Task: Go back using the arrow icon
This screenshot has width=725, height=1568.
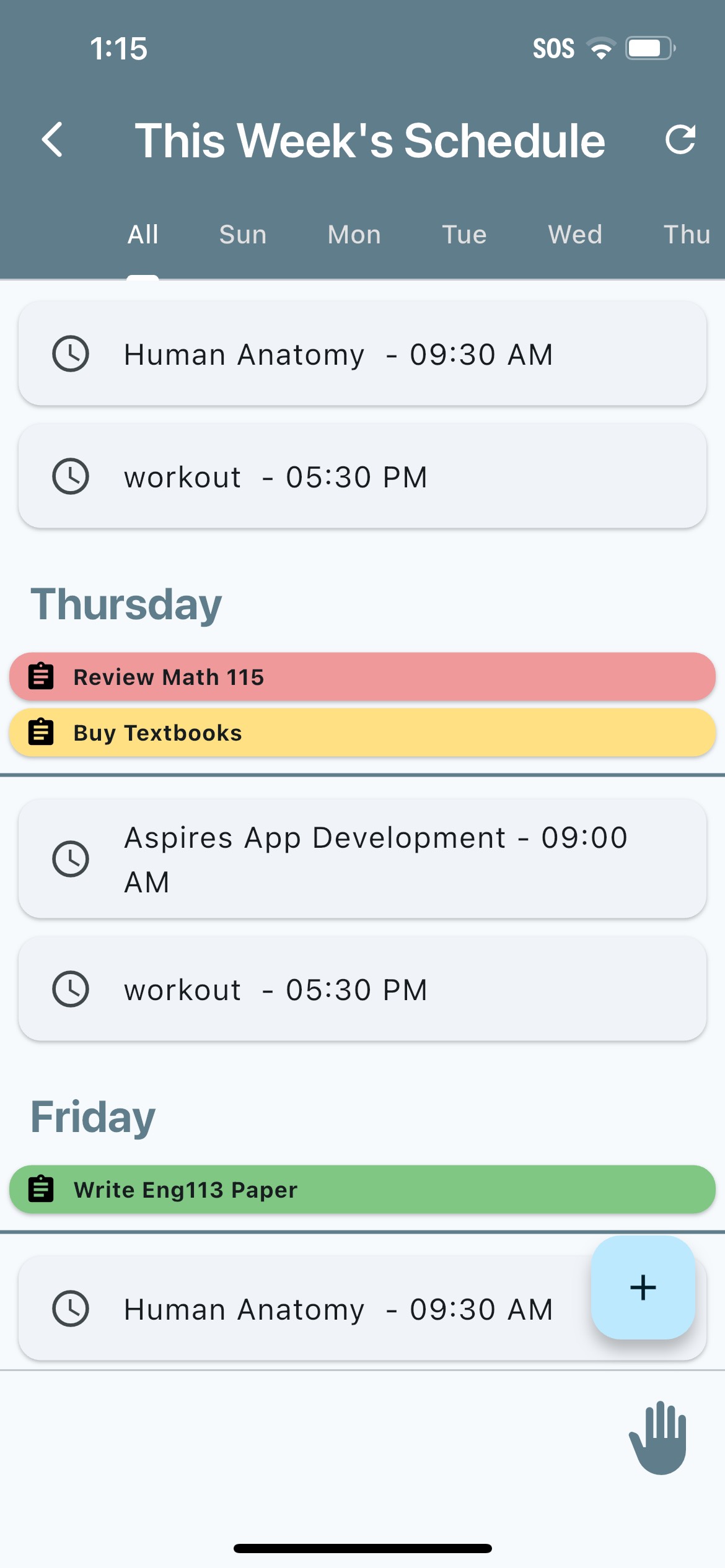Action: (53, 140)
